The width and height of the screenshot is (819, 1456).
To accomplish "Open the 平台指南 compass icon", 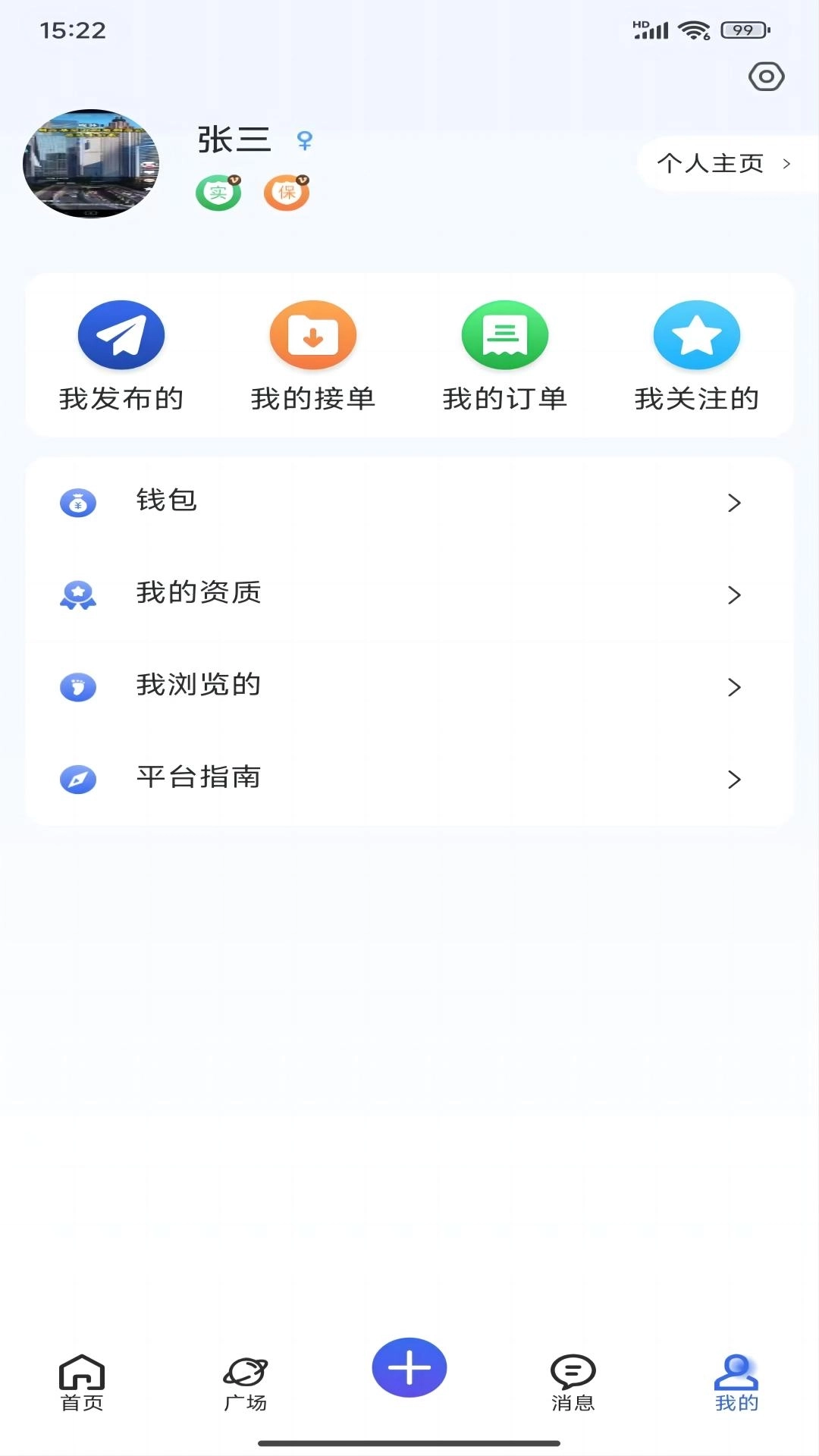I will [x=78, y=778].
